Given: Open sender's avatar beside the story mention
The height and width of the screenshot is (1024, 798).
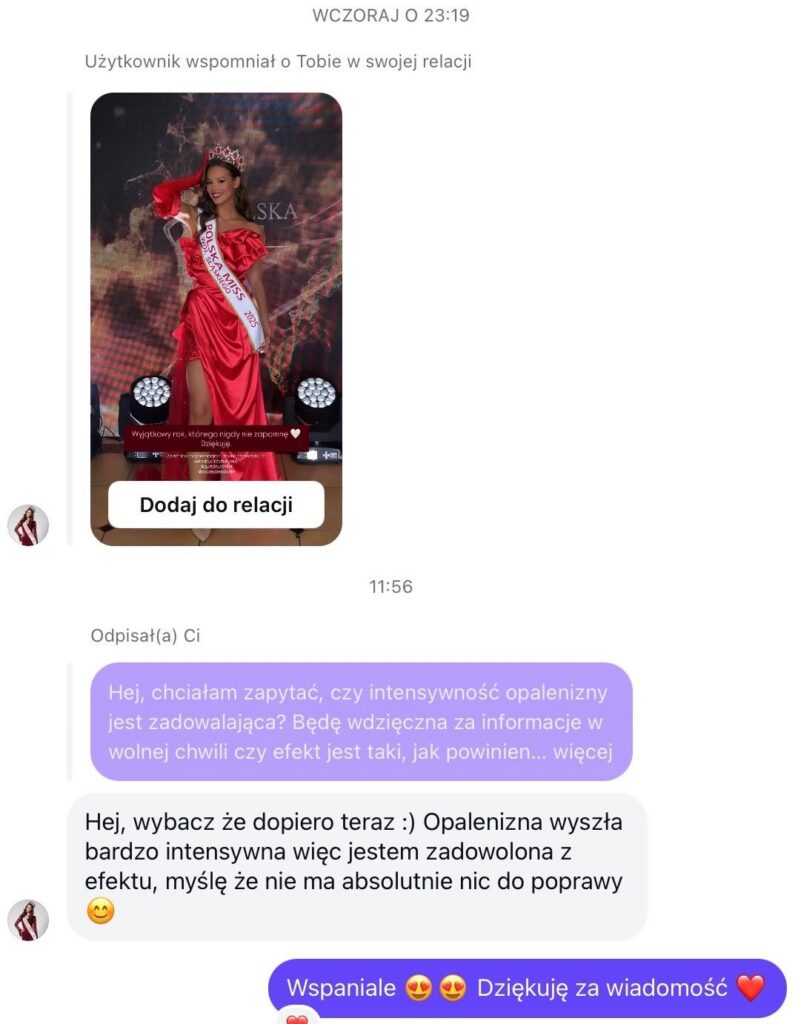Looking at the screenshot, I should 28,525.
